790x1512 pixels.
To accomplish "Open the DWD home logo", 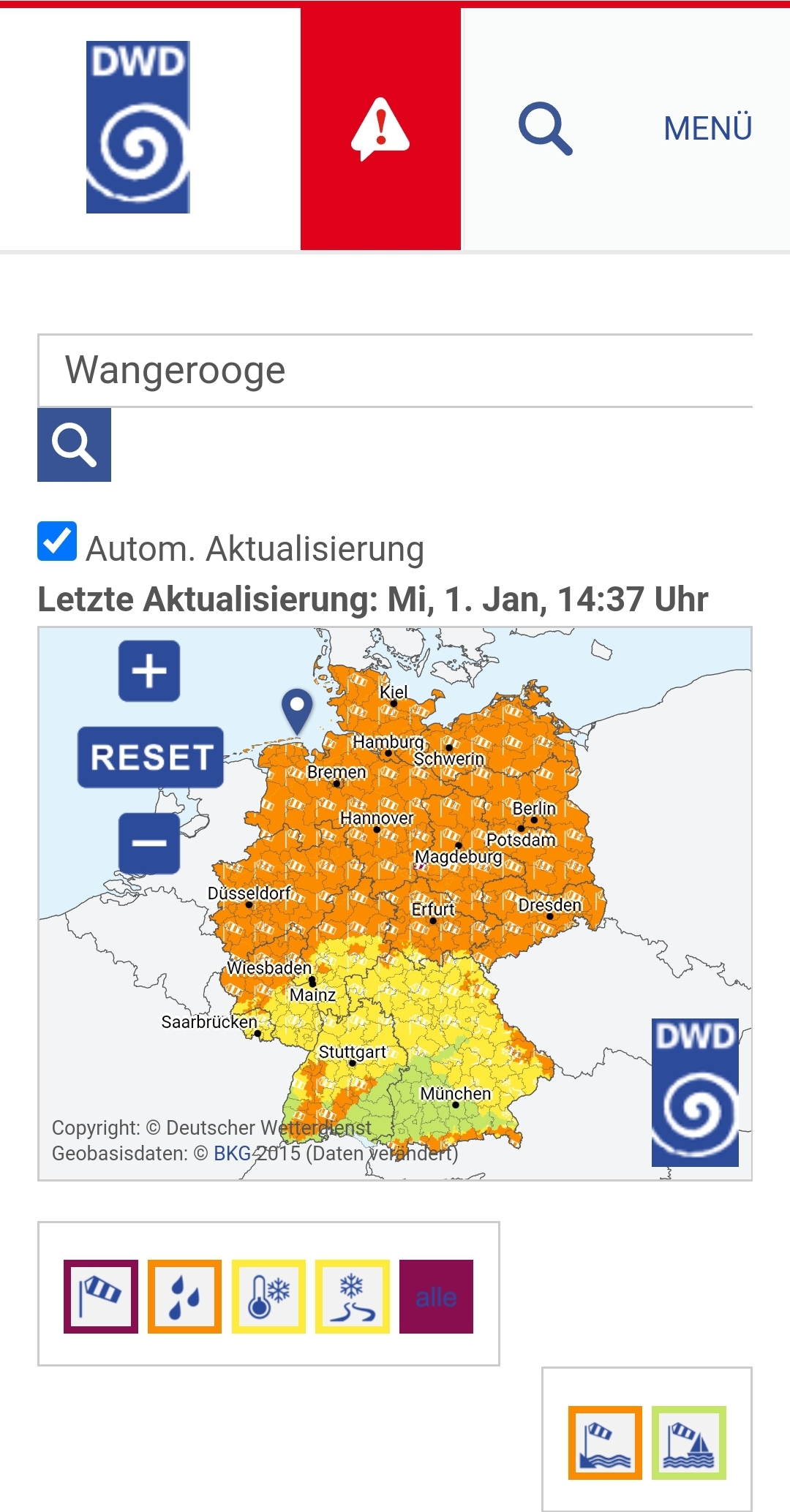I will 138,127.
